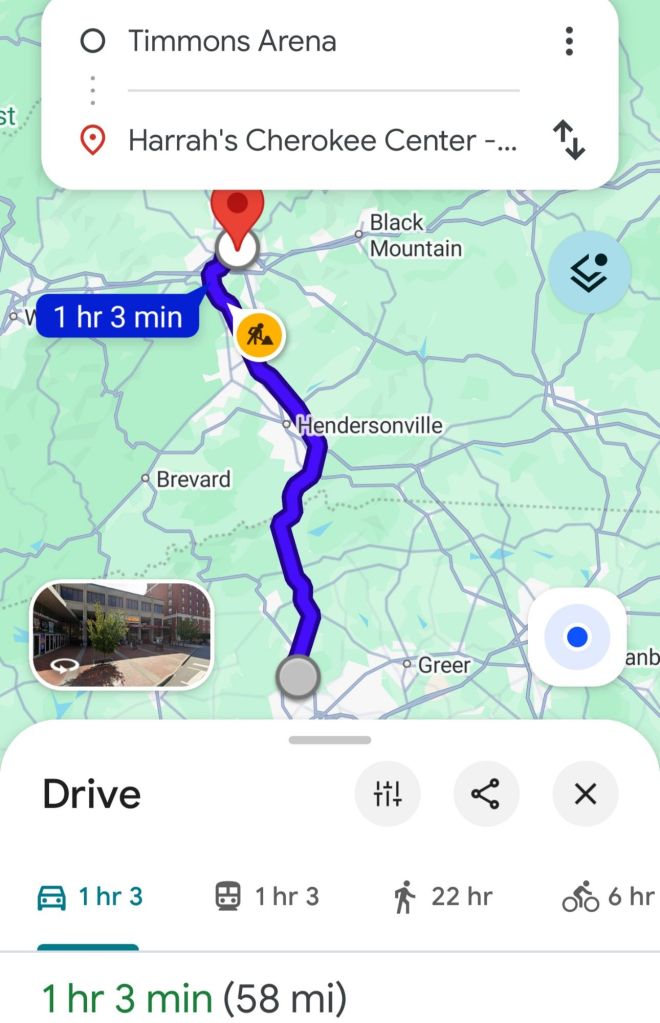Switch to cycling directions, 6 hr
This screenshot has width=660, height=1023.
pyautogui.click(x=607, y=897)
